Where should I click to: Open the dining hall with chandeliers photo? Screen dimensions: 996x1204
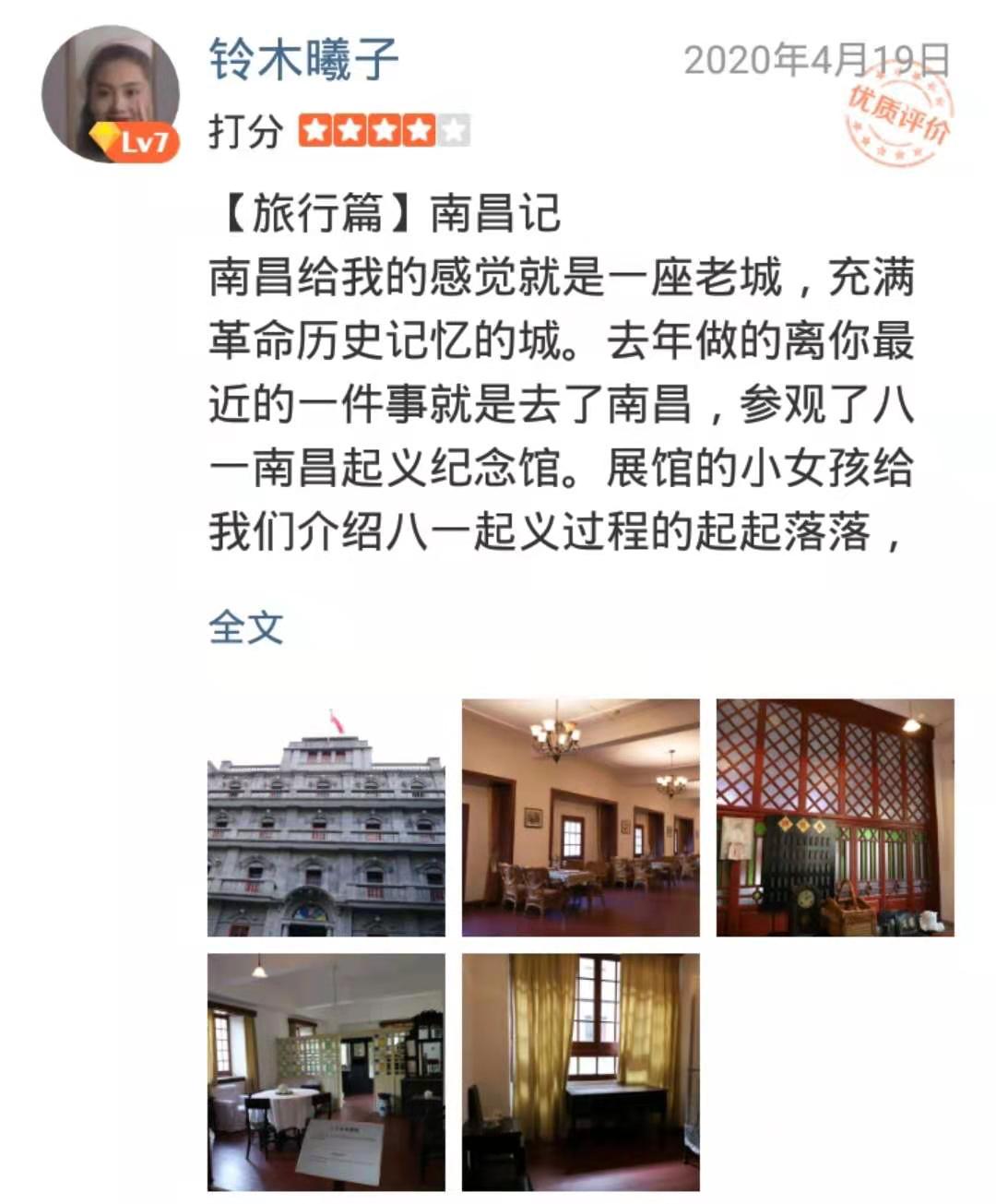point(580,817)
